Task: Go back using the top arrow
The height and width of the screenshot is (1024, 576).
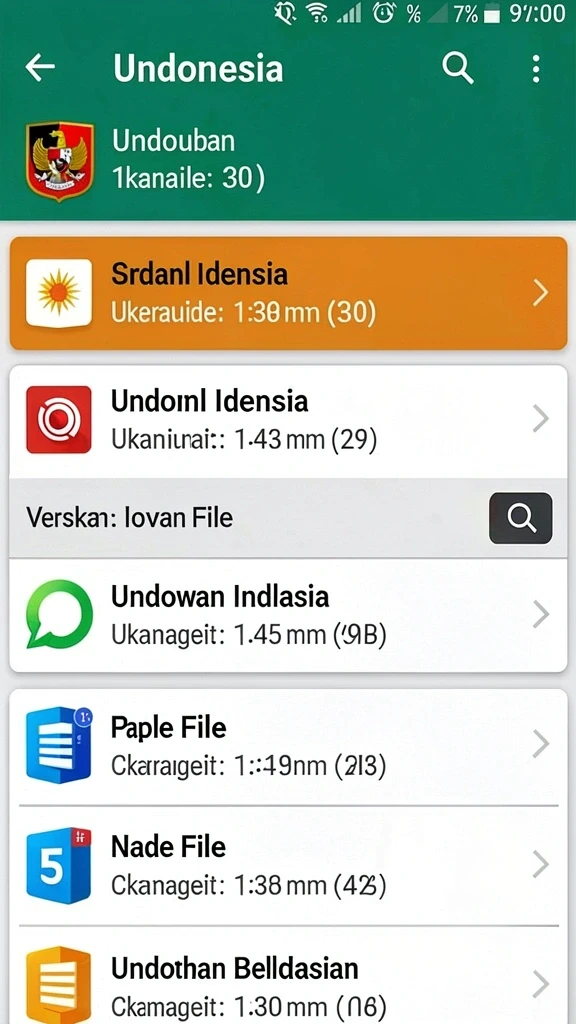Action: (40, 68)
